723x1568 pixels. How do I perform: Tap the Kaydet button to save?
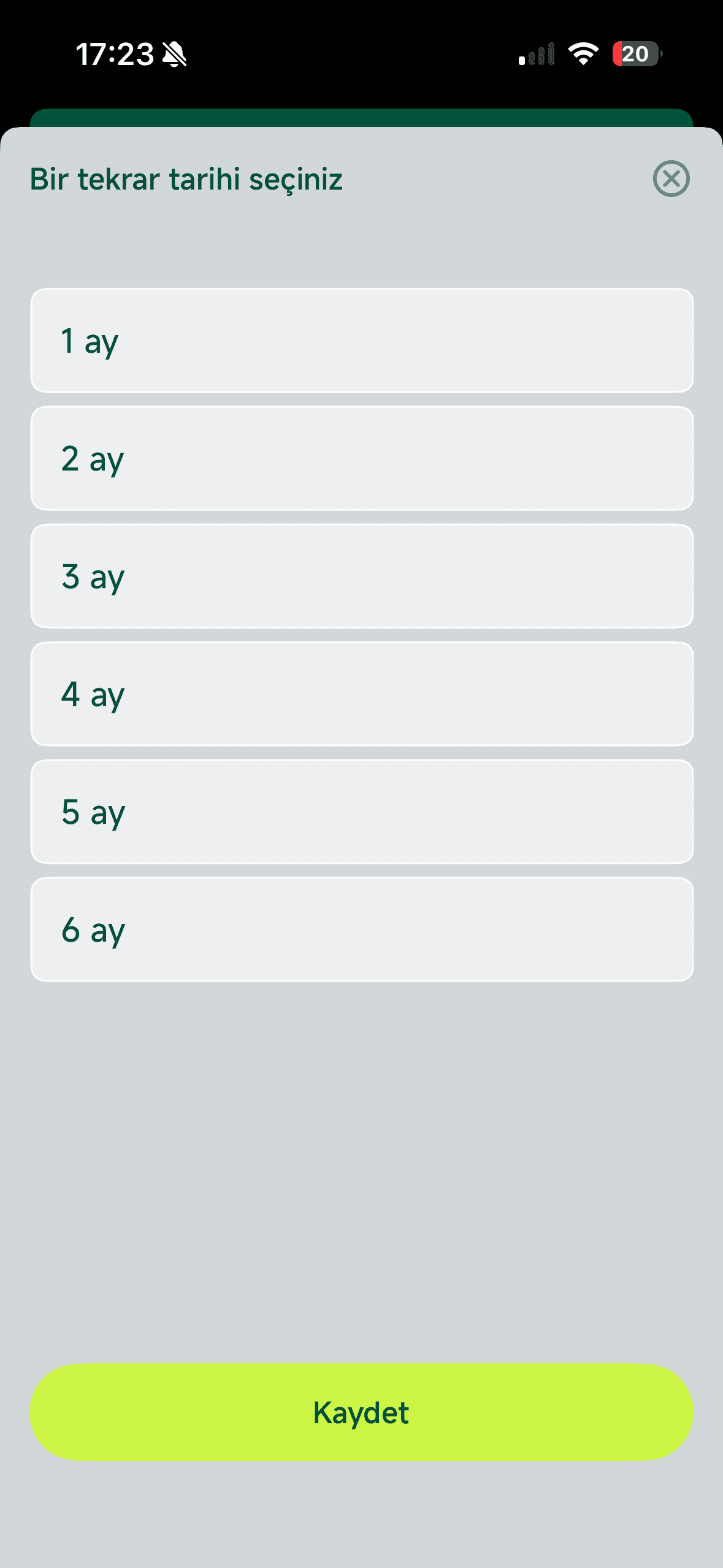click(x=362, y=1412)
